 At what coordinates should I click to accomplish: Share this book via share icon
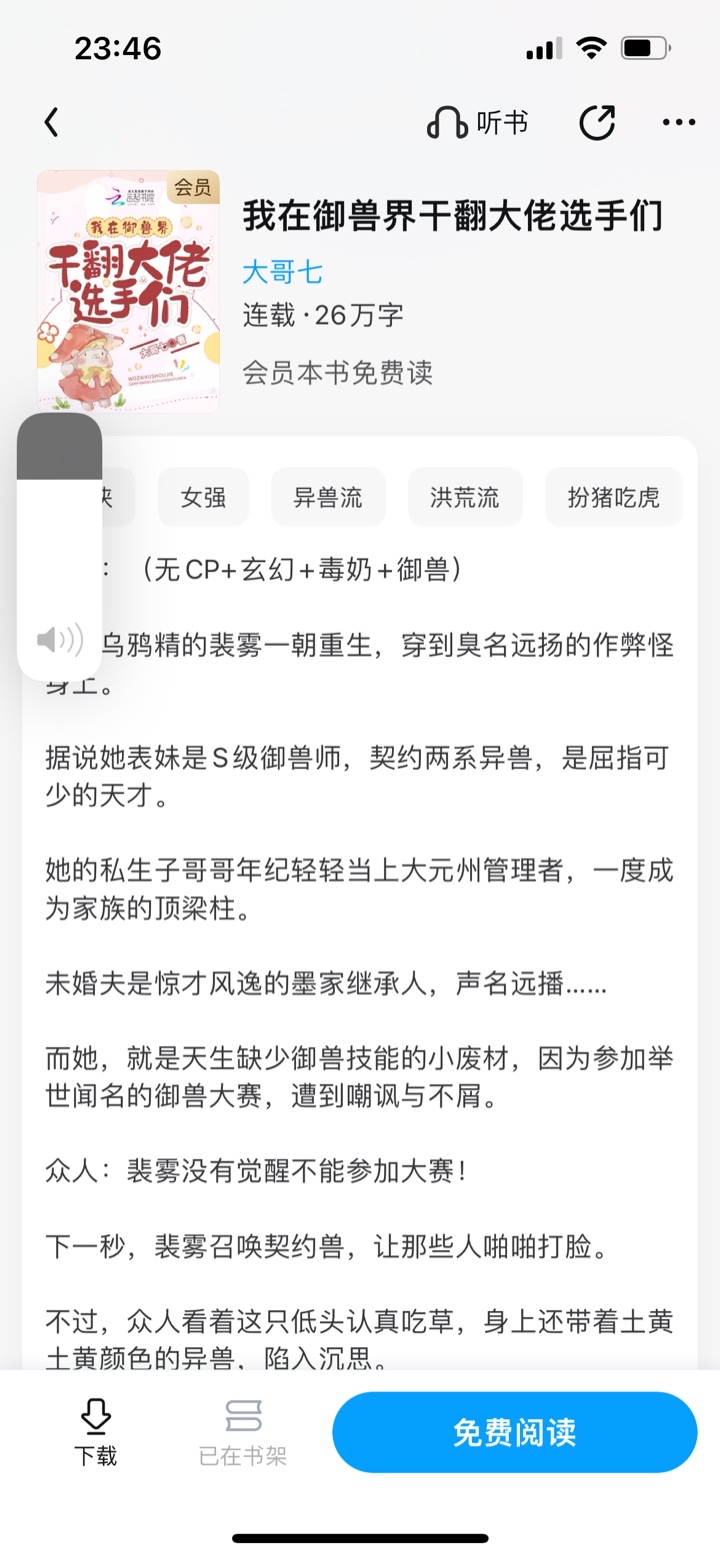597,123
